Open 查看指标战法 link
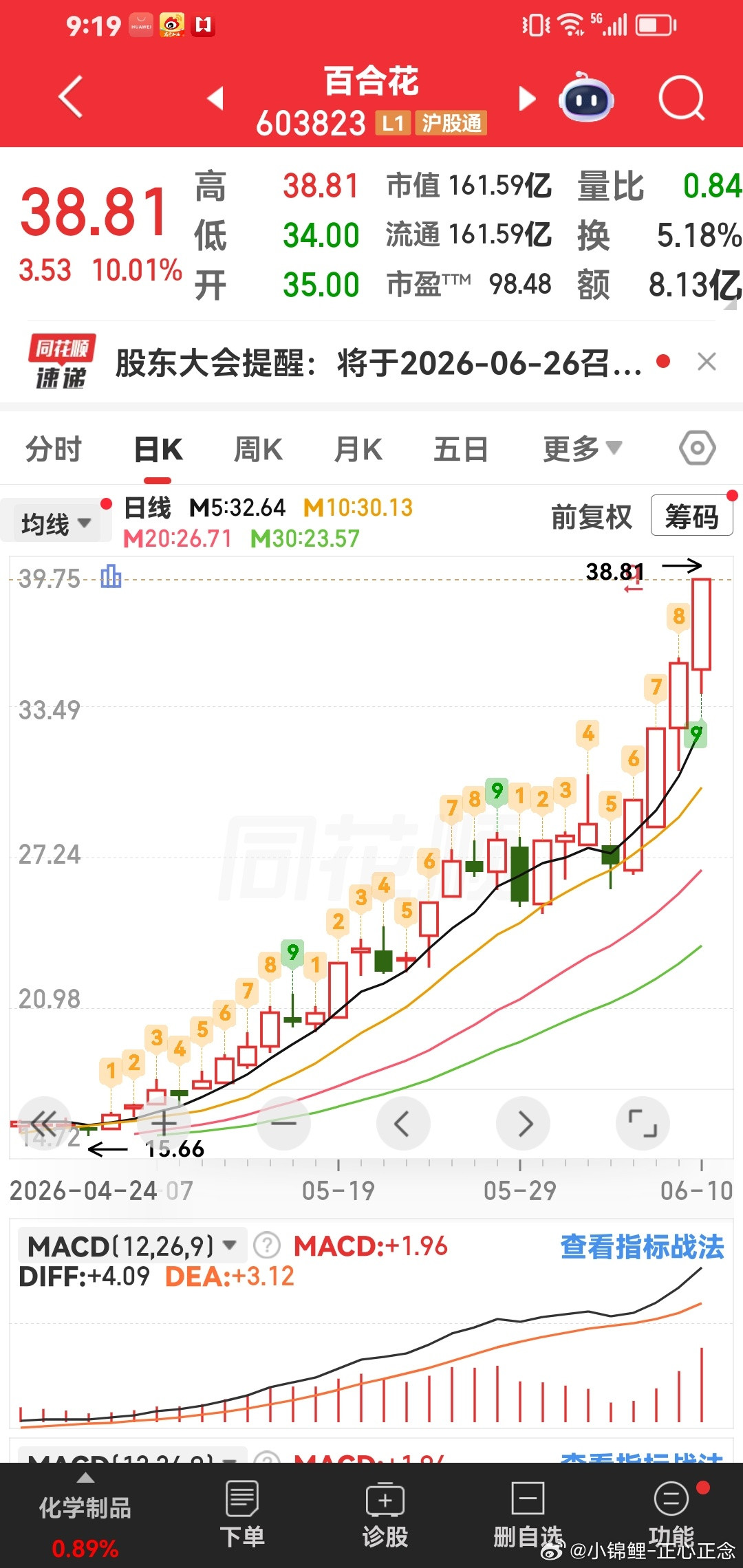Image resolution: width=743 pixels, height=1568 pixels. 642,1246
